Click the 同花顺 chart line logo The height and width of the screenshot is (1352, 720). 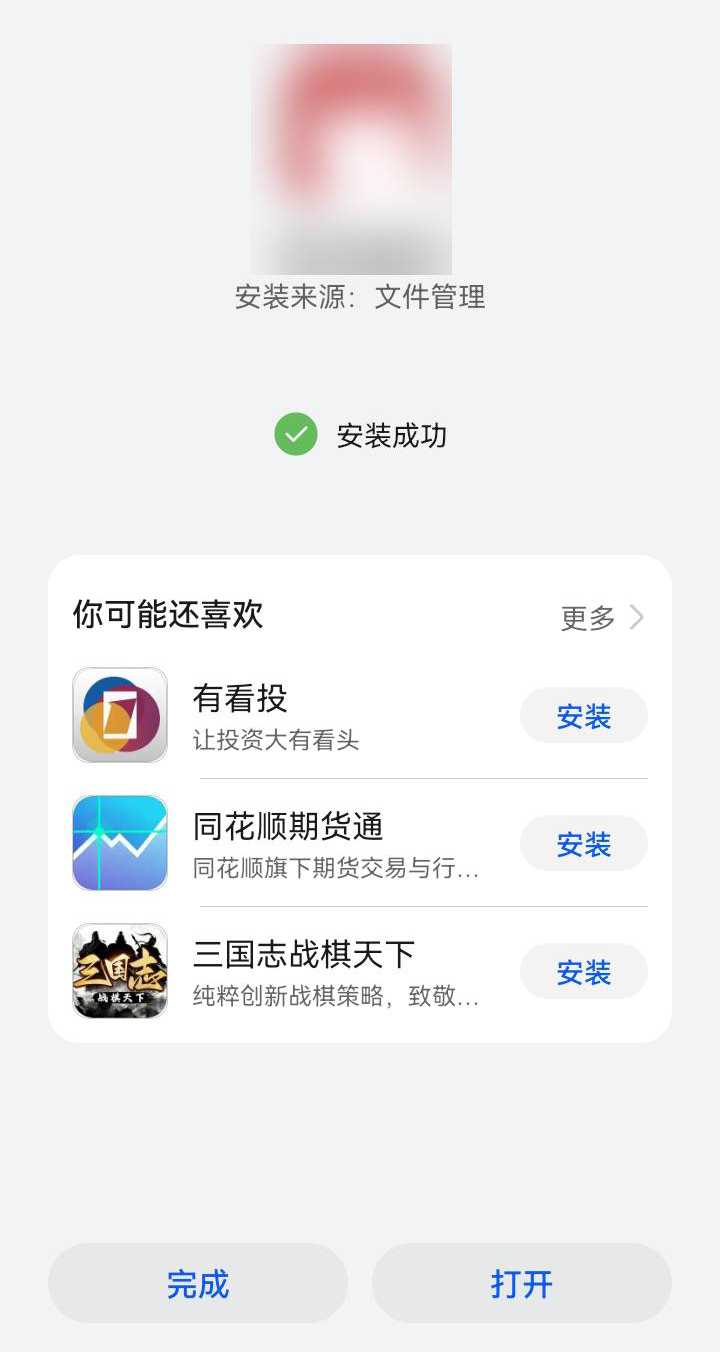(119, 842)
